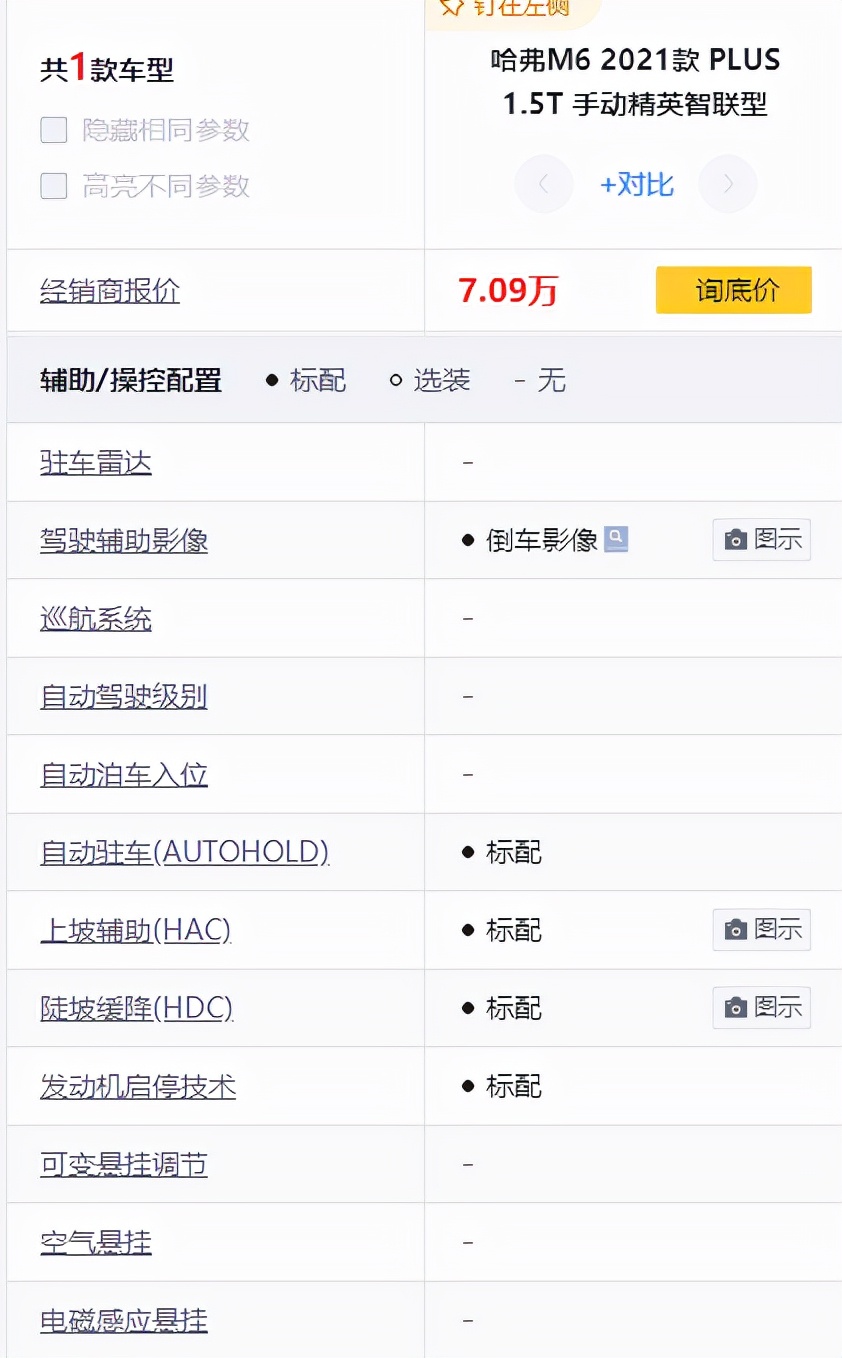View the 图示 image for 上坡辅助(HAC)
Image resolution: width=842 pixels, height=1358 pixels.
point(761,929)
